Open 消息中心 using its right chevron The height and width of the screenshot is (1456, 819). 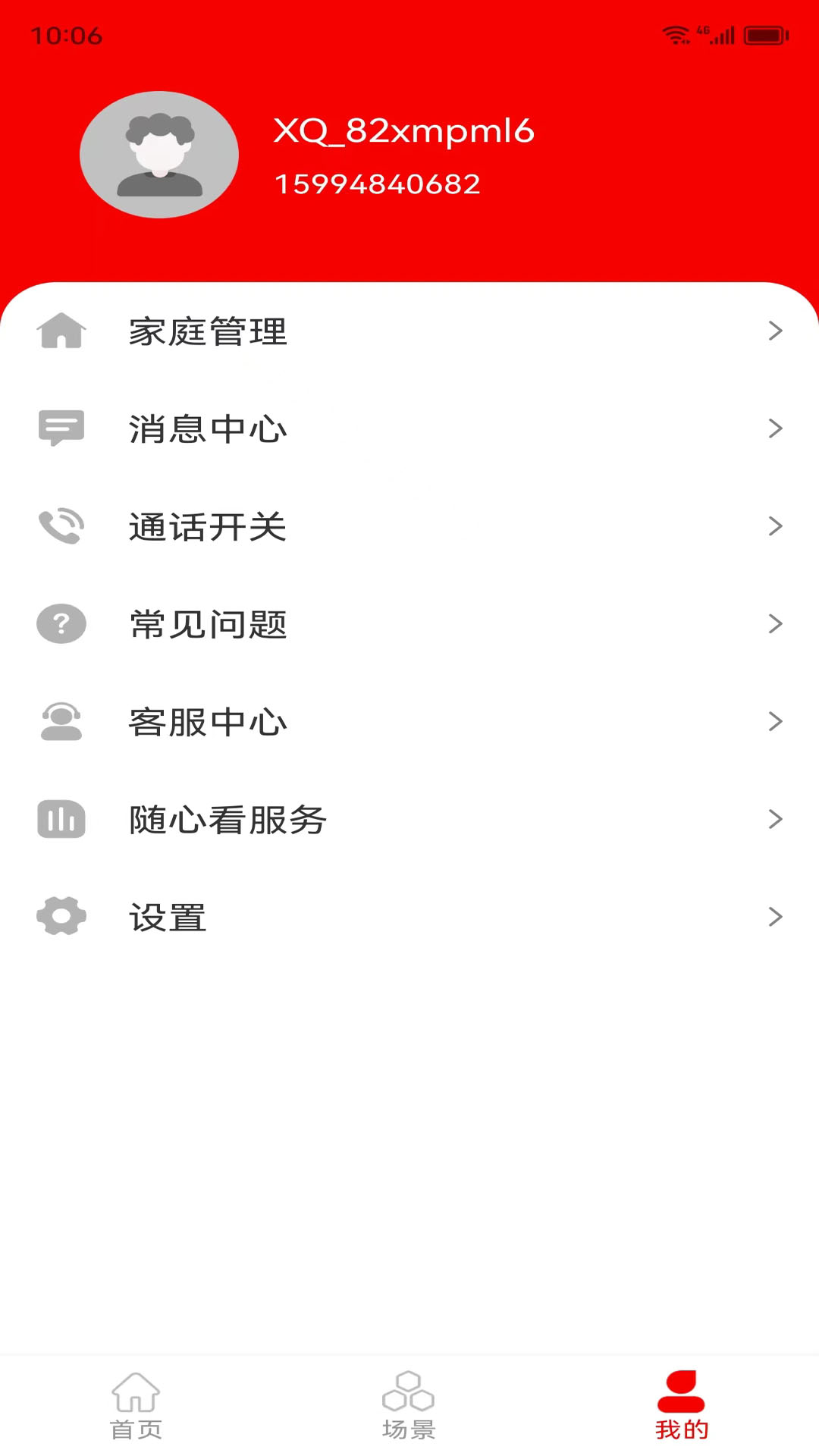[775, 428]
